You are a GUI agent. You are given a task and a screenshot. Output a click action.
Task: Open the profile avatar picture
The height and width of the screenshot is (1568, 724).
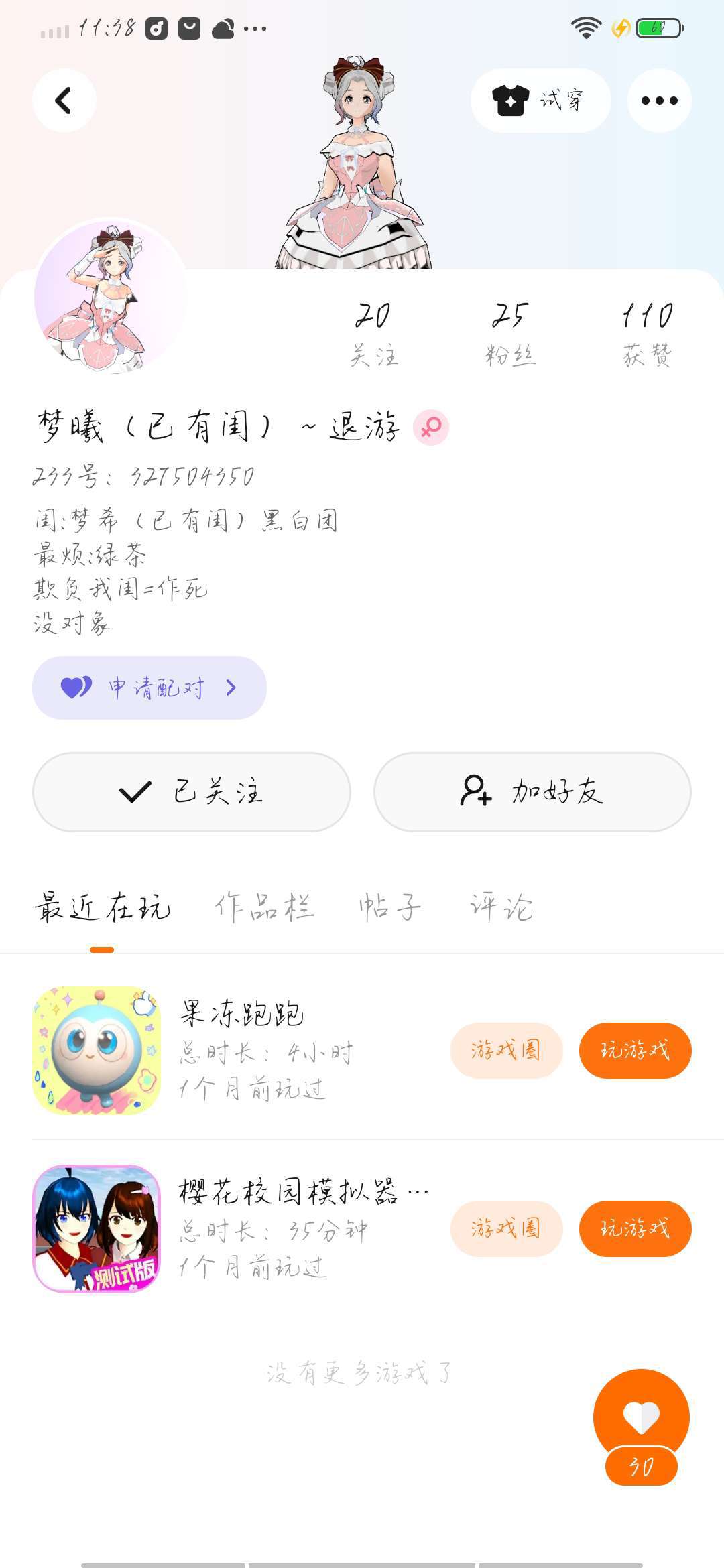109,297
